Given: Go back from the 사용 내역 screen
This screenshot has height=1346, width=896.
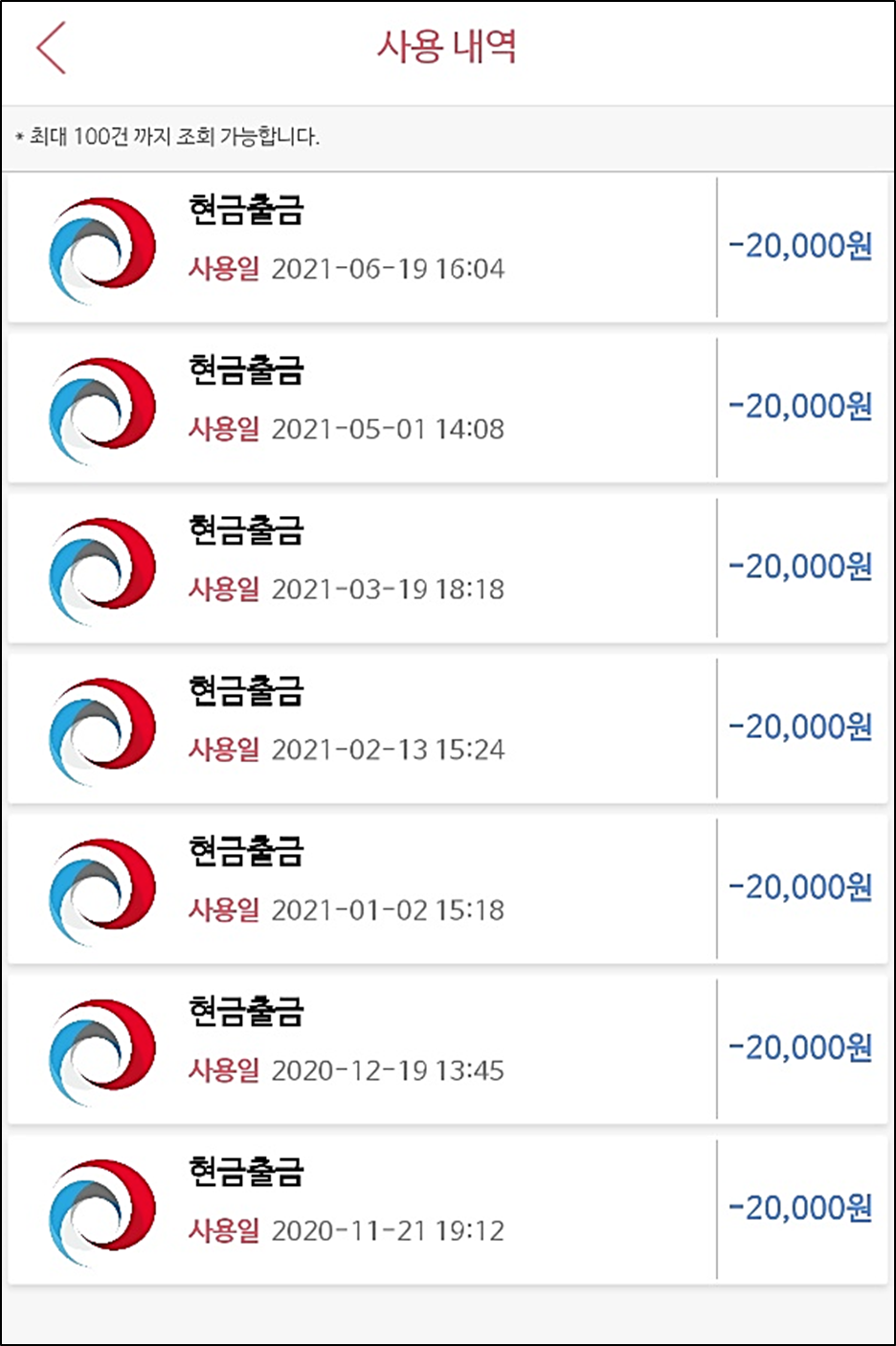Looking at the screenshot, I should 52,48.
